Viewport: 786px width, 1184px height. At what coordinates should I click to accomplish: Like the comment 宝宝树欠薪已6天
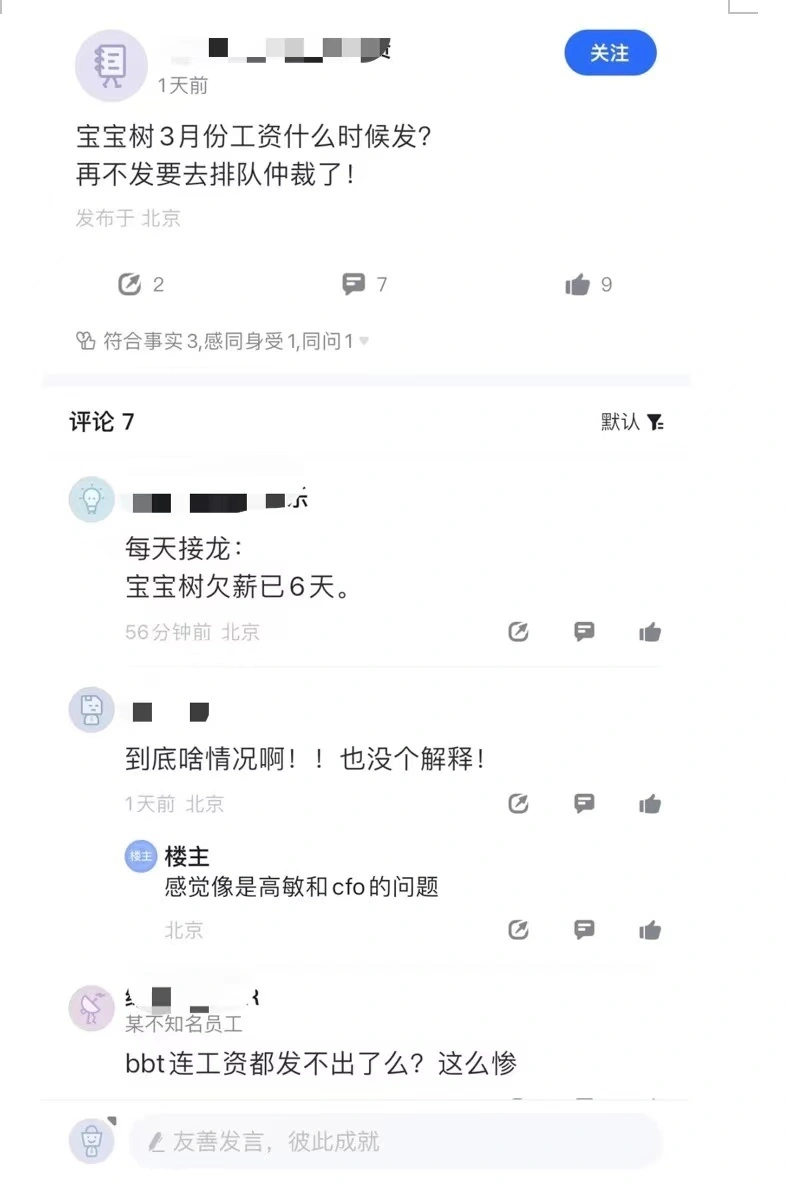(x=650, y=632)
